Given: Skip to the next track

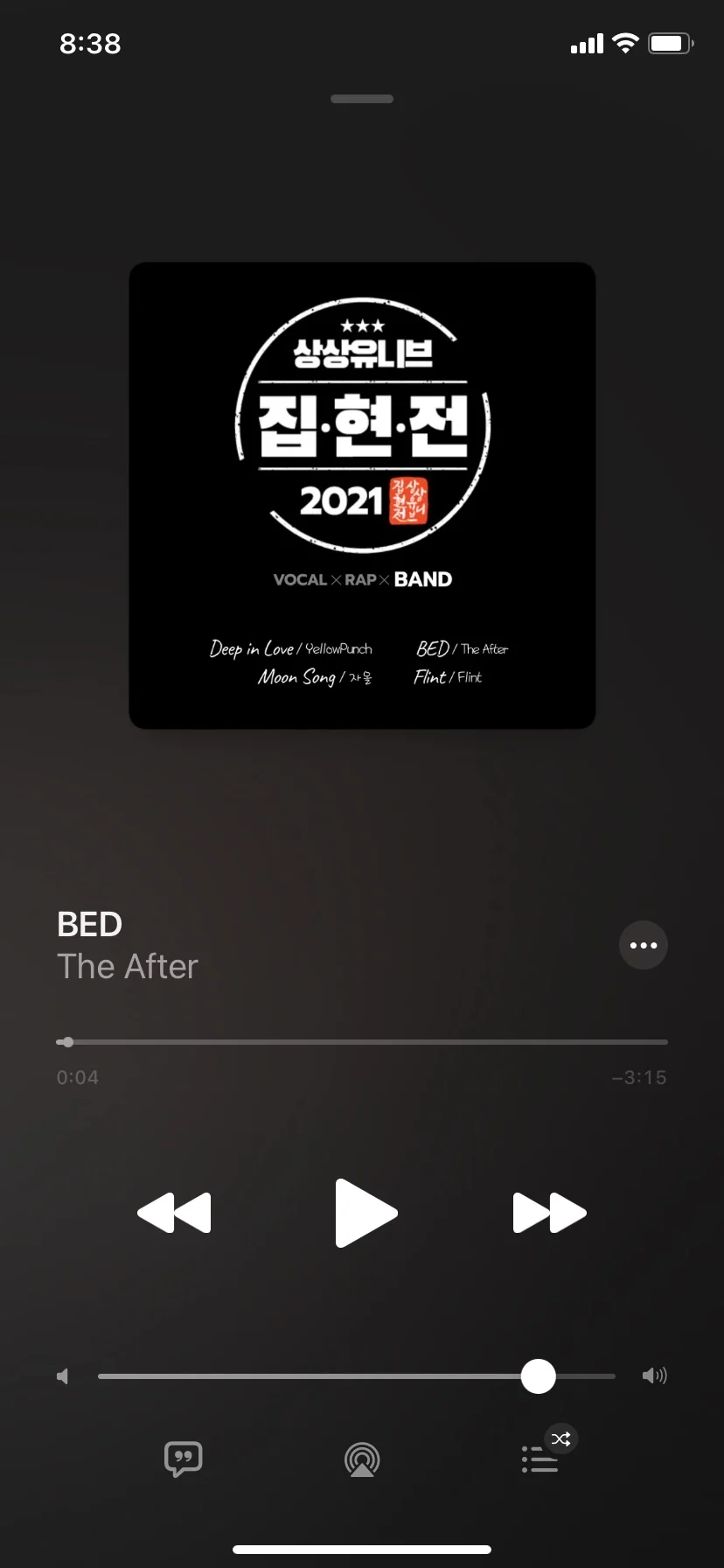Looking at the screenshot, I should click(549, 1213).
